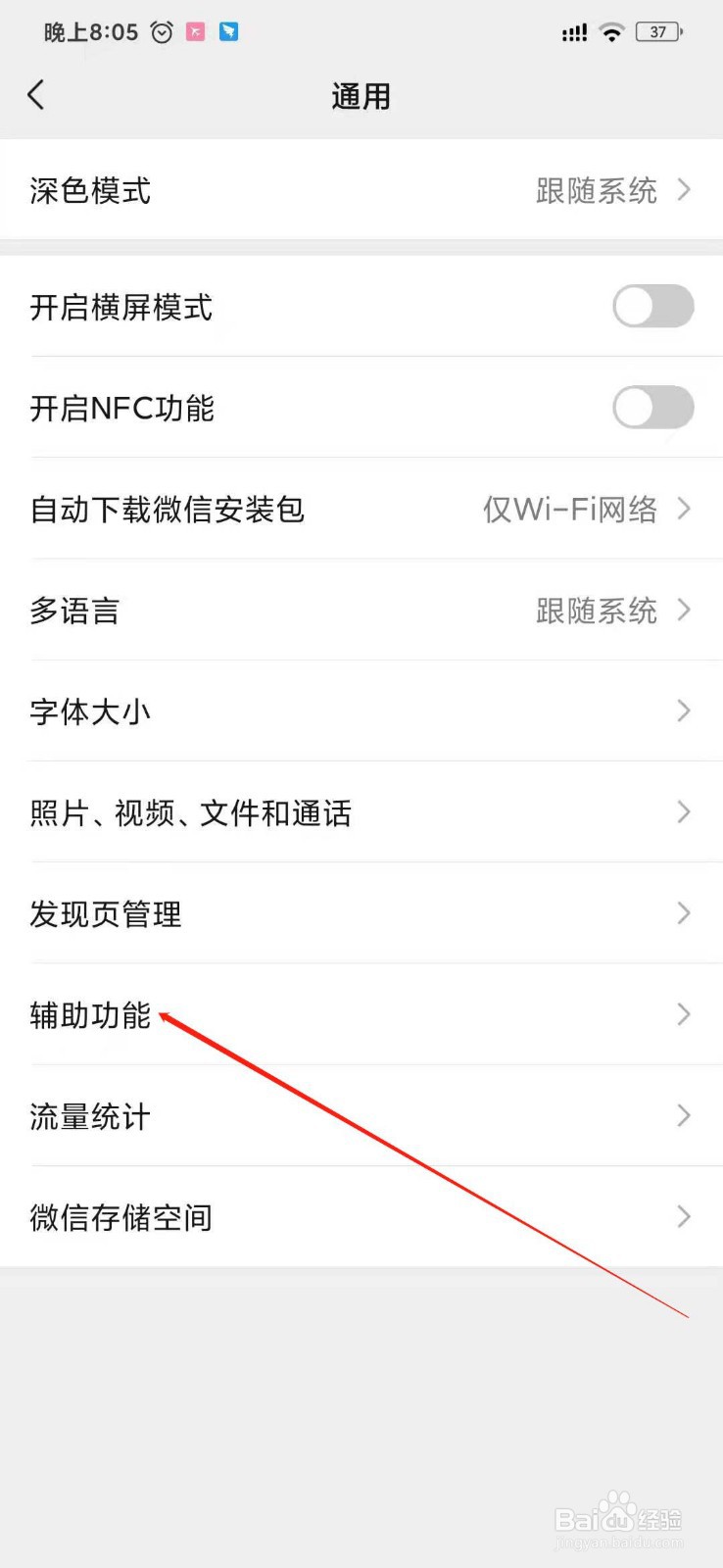The height and width of the screenshot is (1568, 723).
Task: Tap the pink notification icon in status bar
Action: (197, 31)
